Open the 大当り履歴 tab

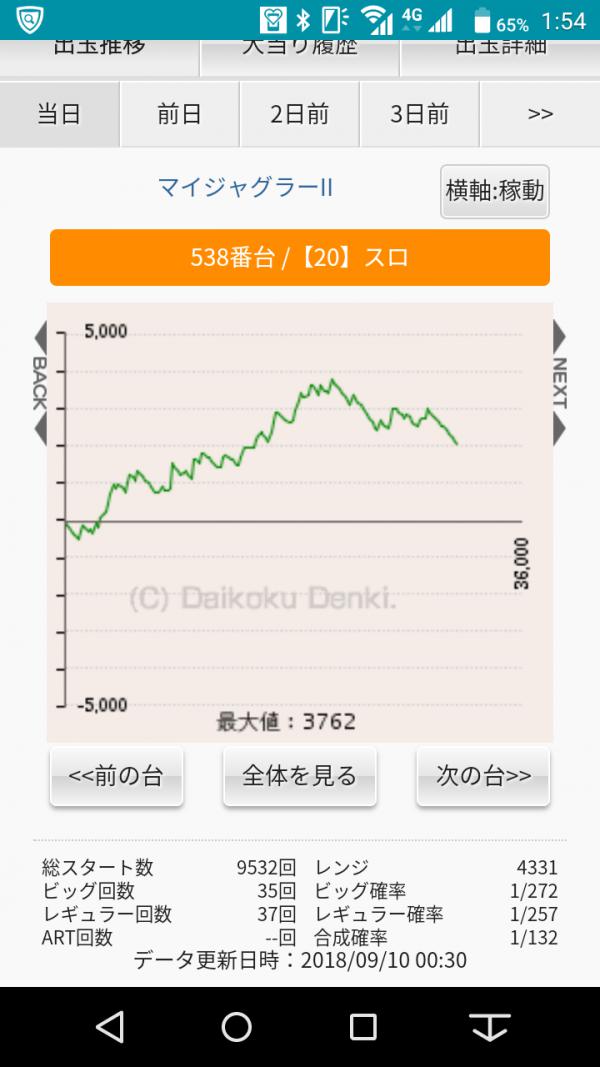pyautogui.click(x=299, y=52)
